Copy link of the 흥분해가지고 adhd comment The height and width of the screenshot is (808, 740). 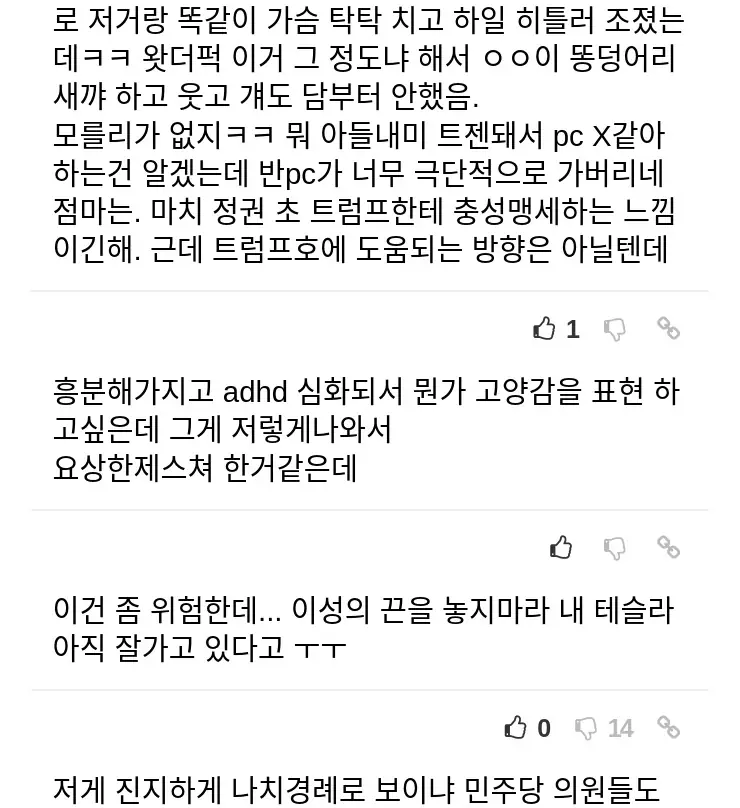click(668, 328)
